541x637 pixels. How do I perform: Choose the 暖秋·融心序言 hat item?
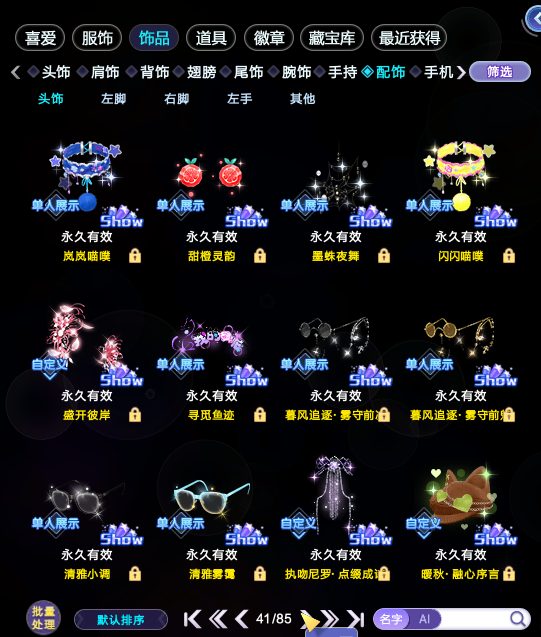[x=461, y=520]
